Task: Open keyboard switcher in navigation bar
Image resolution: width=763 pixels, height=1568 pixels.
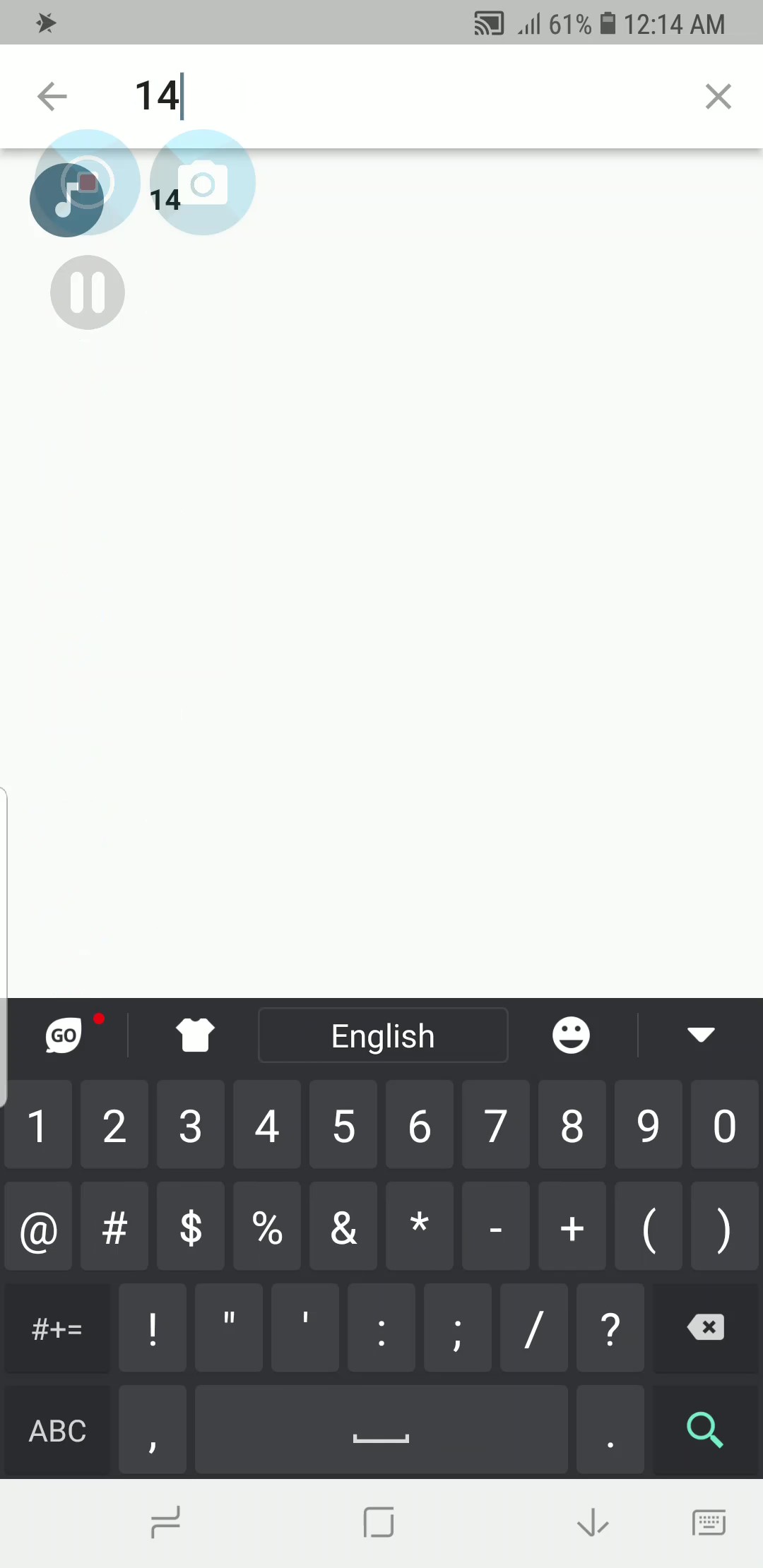Action: click(x=709, y=1523)
